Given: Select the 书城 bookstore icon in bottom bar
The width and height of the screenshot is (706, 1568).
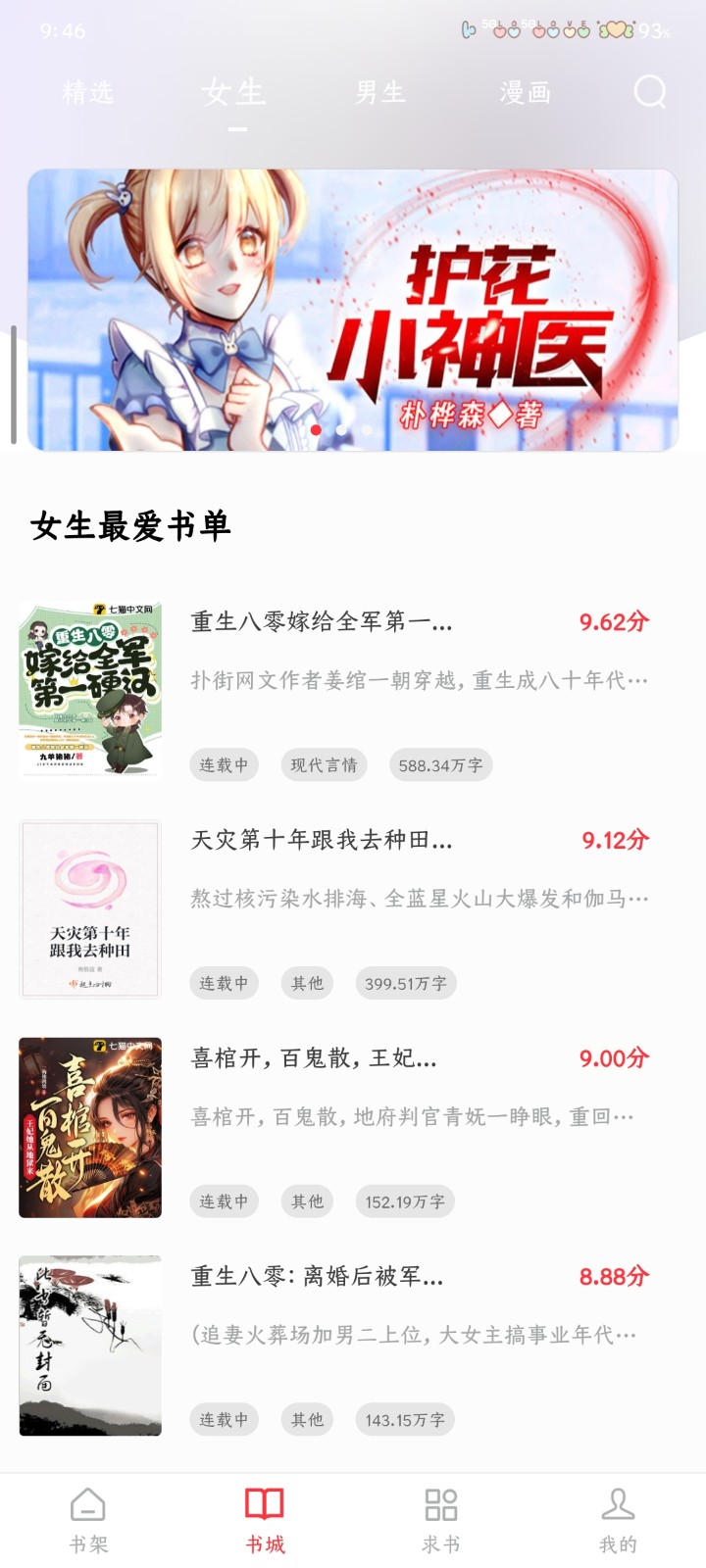Looking at the screenshot, I should click(x=265, y=1506).
